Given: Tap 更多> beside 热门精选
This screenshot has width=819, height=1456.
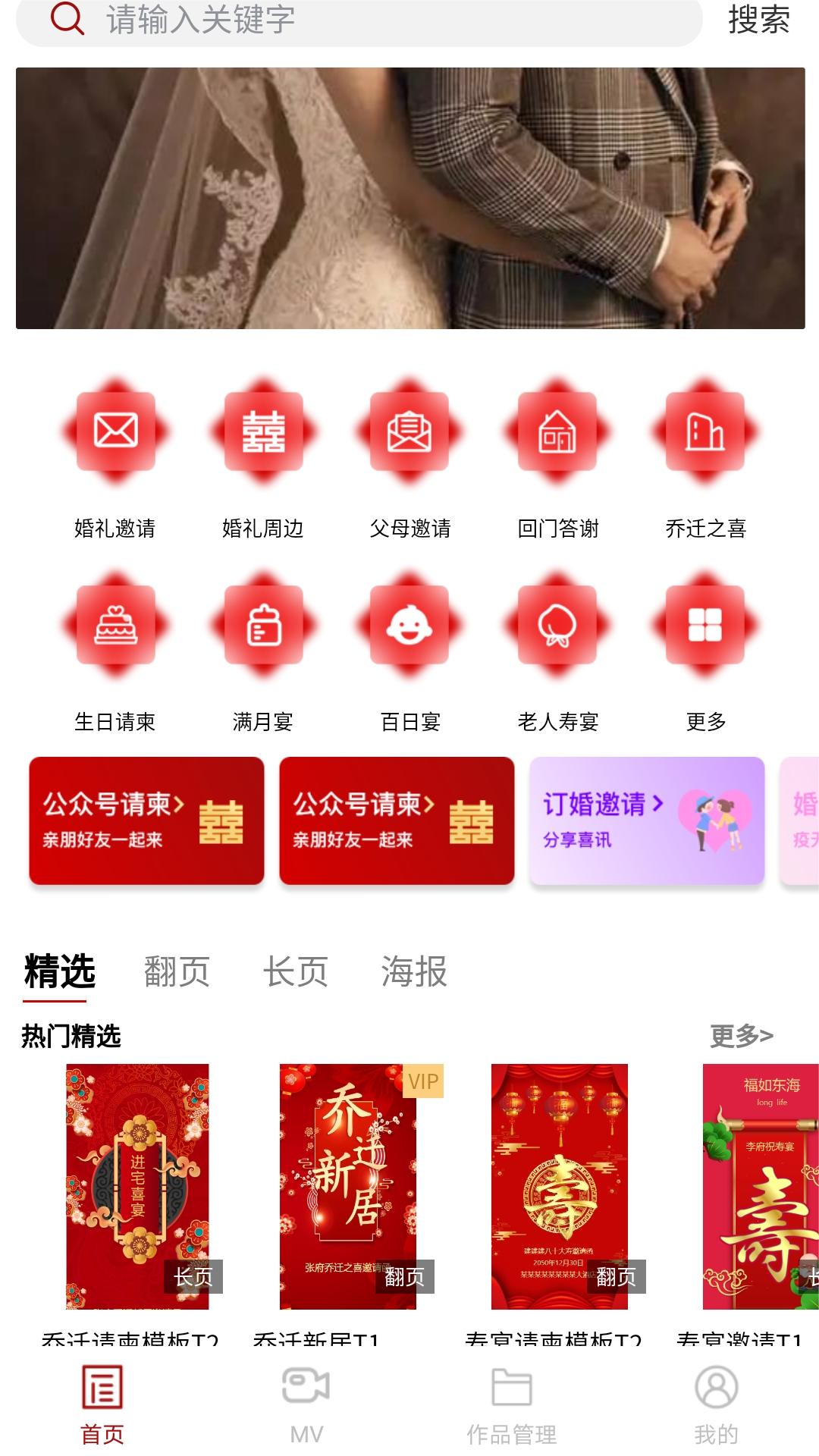Looking at the screenshot, I should (742, 1035).
